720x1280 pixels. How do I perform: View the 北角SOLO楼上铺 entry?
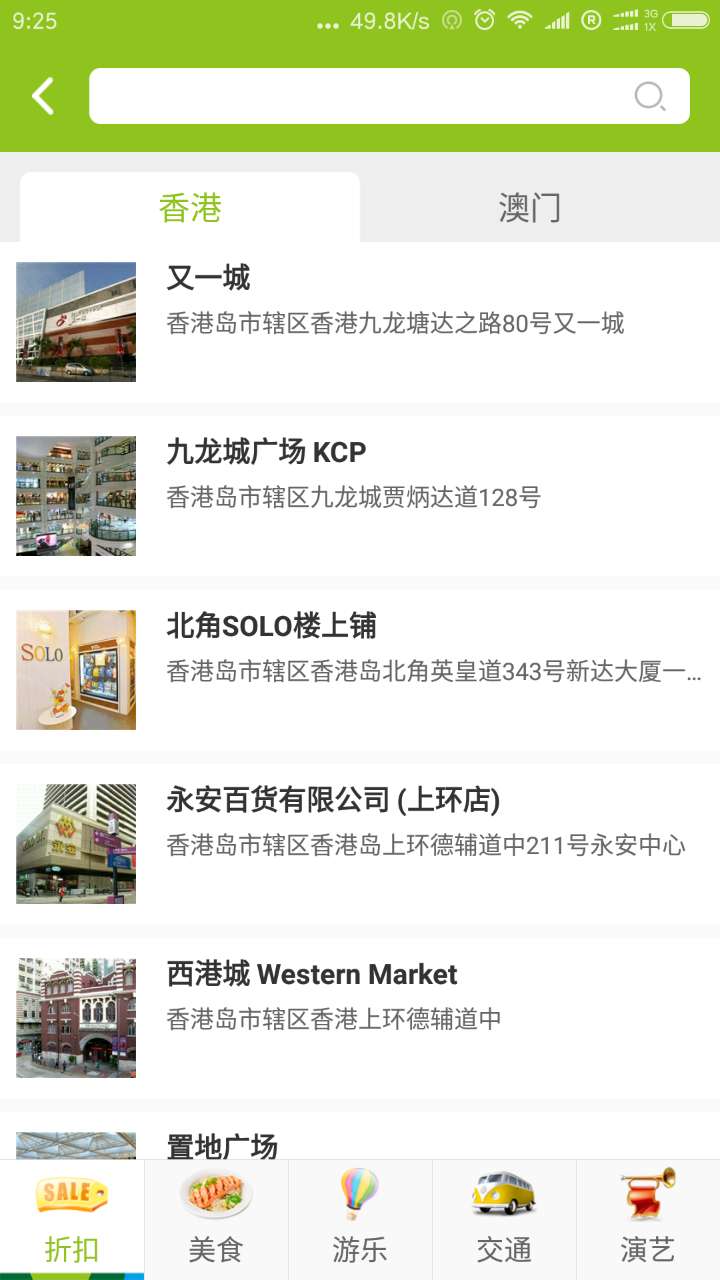coord(360,669)
